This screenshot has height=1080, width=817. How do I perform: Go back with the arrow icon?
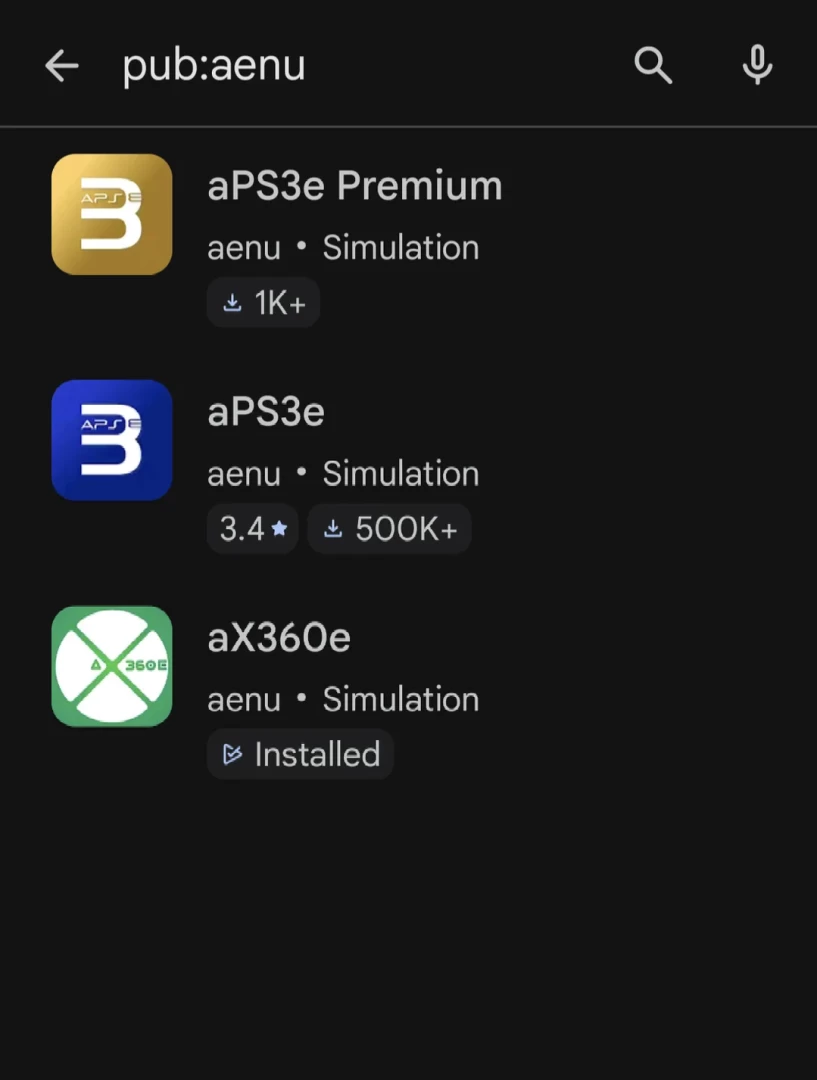click(61, 67)
